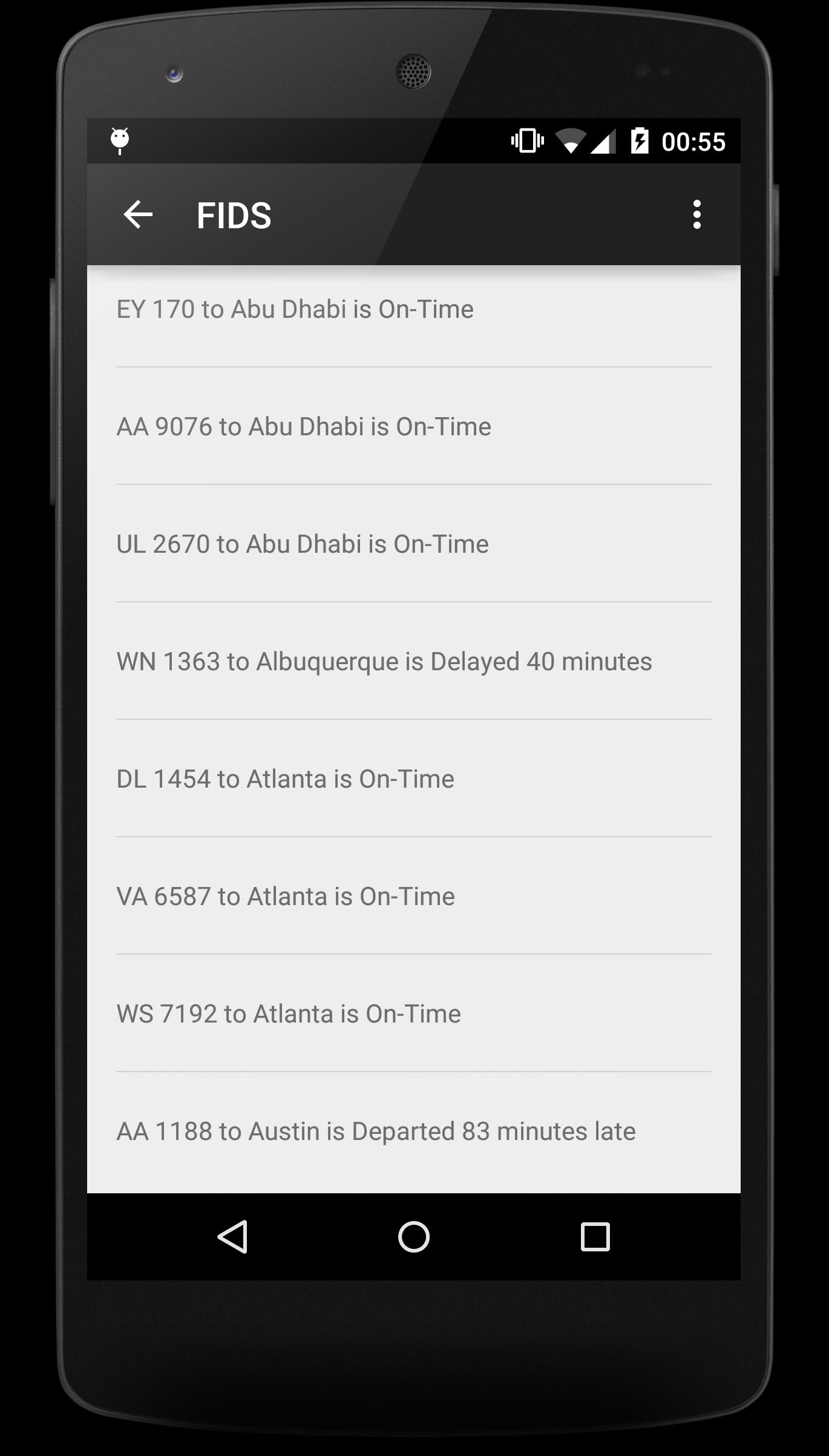Open the overflow menu
Viewport: 829px width, 1456px height.
(x=696, y=215)
